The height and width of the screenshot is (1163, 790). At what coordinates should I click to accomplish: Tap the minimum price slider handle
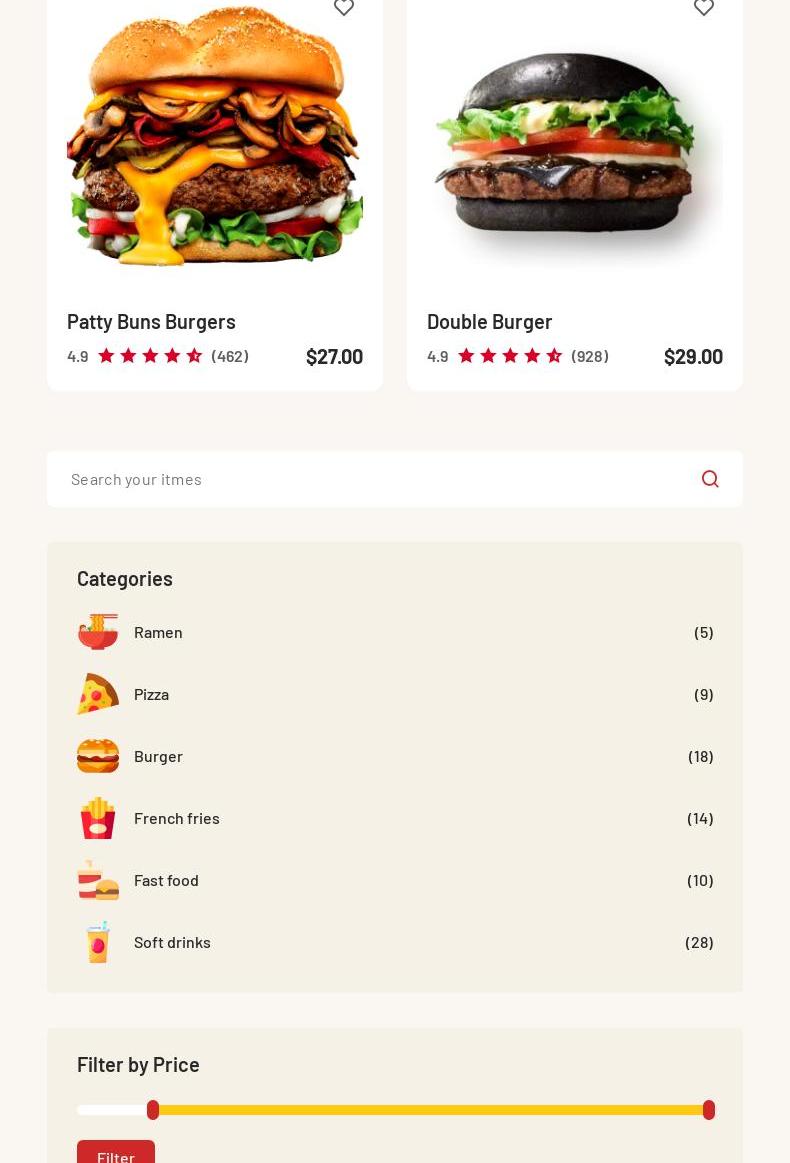pyautogui.click(x=153, y=1110)
